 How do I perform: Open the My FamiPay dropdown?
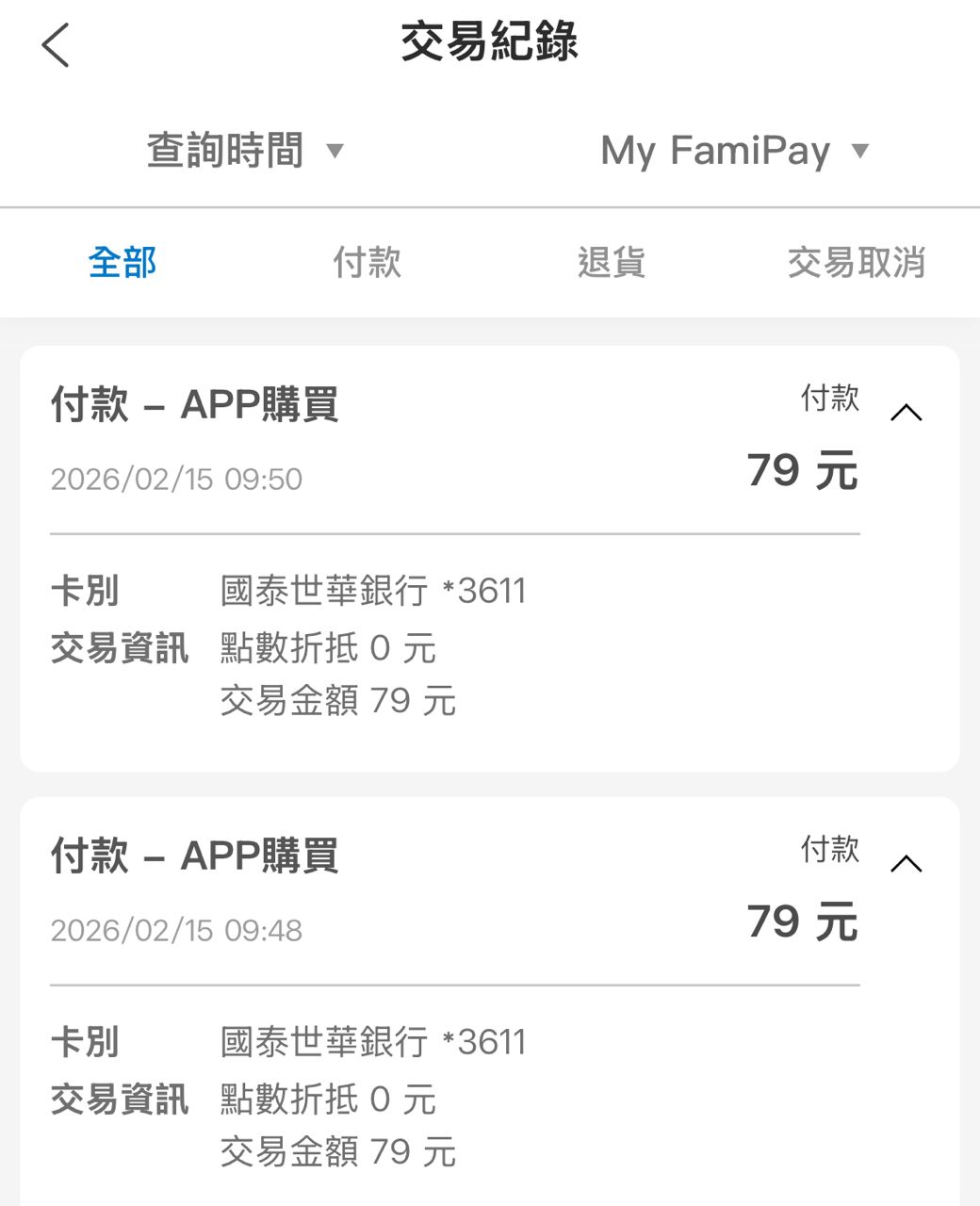point(734,151)
